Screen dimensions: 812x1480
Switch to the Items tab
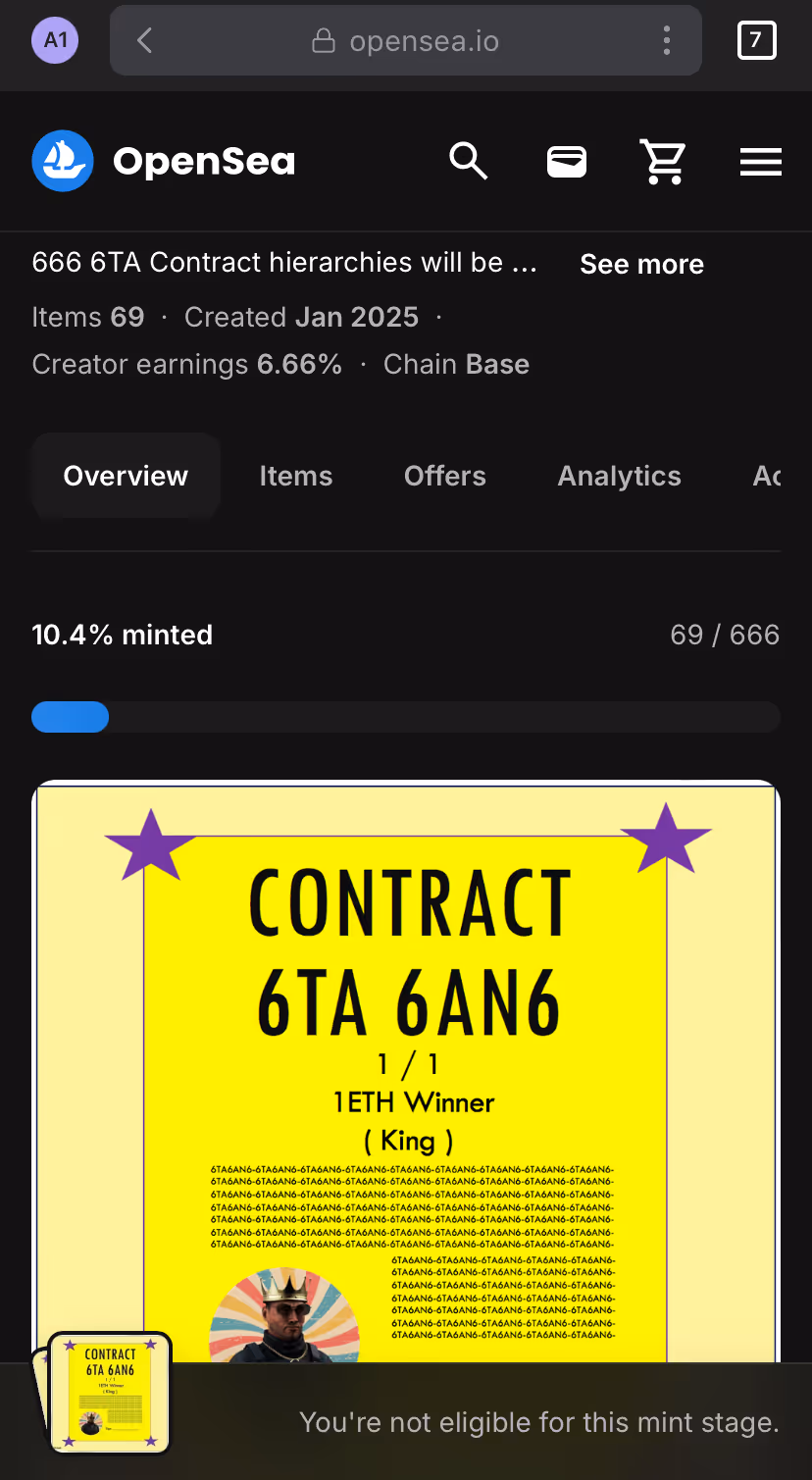295,476
